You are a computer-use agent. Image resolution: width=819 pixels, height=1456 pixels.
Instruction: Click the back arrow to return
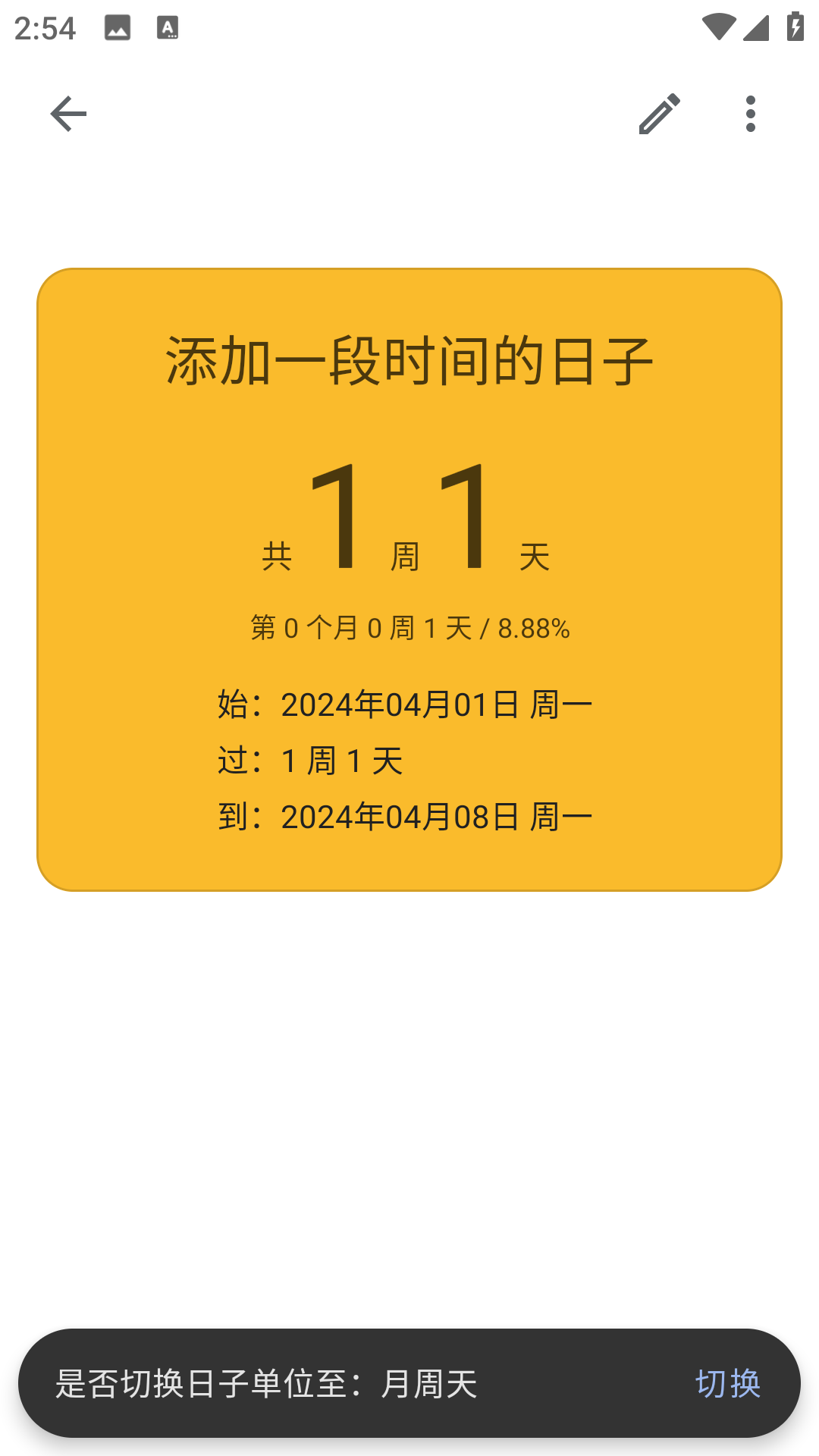point(67,114)
